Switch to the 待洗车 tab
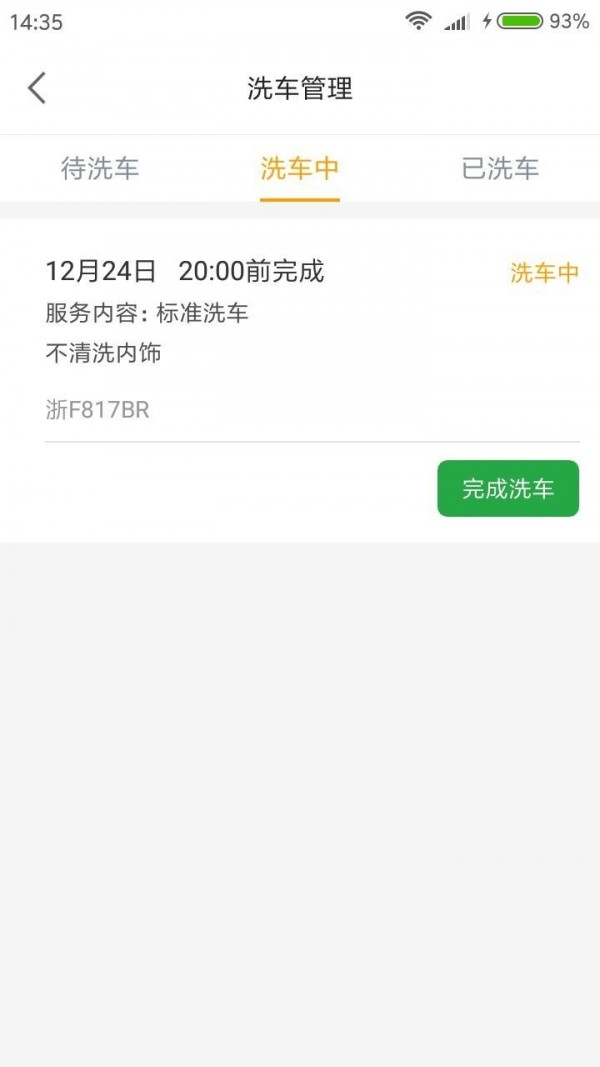600x1067 pixels. click(100, 168)
